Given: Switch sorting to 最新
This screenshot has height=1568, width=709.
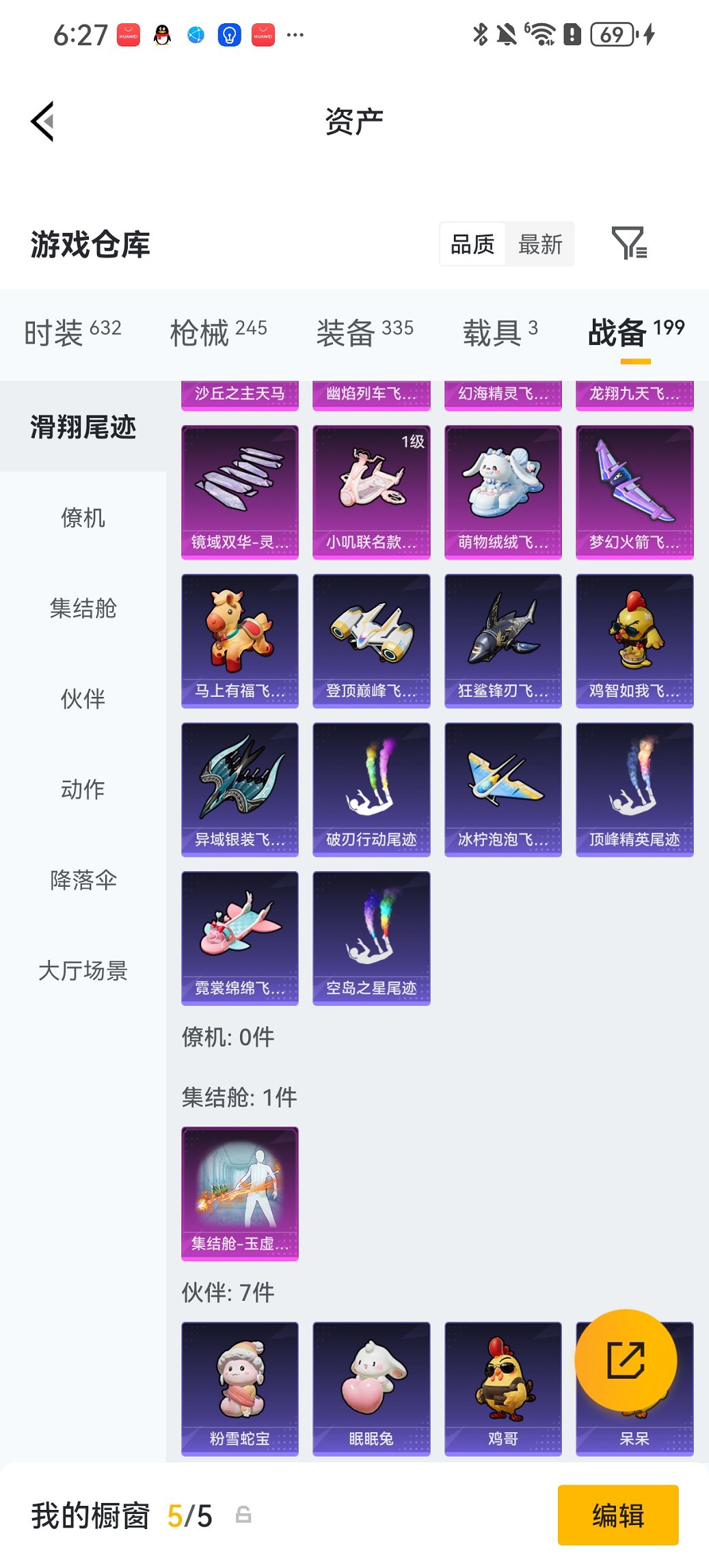Looking at the screenshot, I should (x=540, y=244).
